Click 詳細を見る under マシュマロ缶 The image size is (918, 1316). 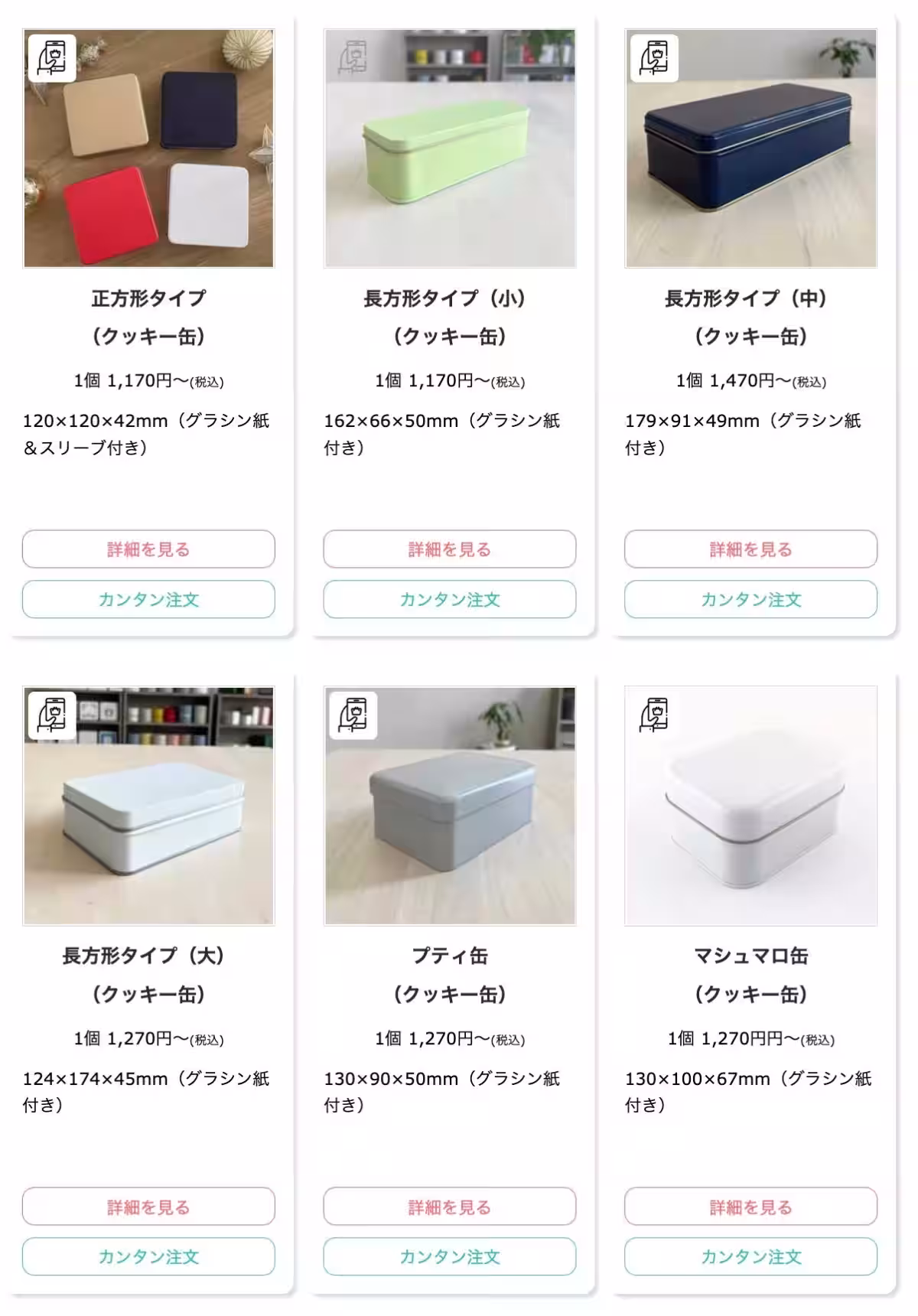[x=752, y=1206]
